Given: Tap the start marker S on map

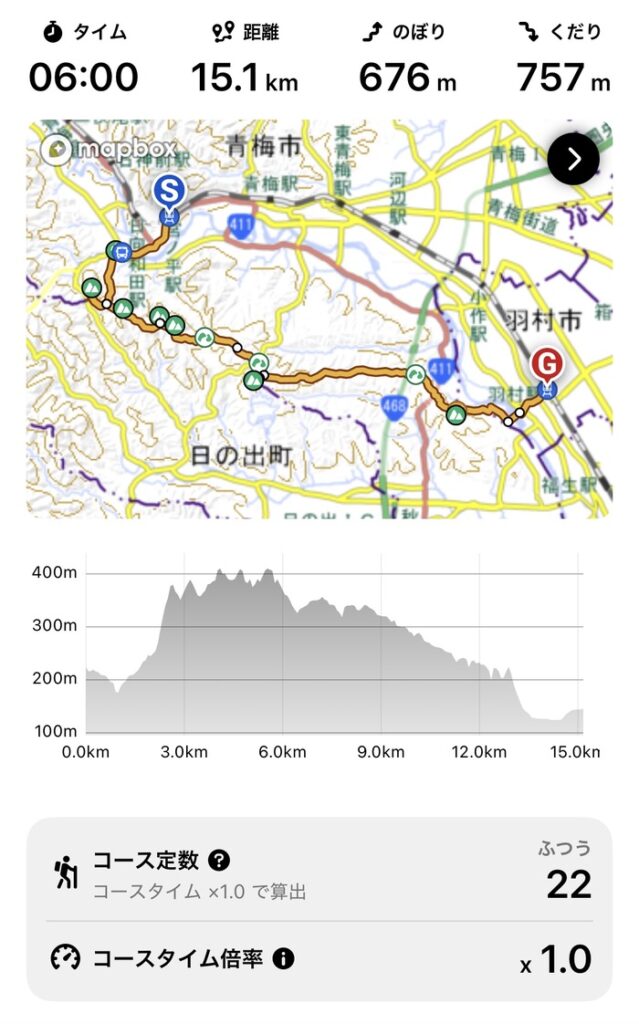Looking at the screenshot, I should [169, 192].
